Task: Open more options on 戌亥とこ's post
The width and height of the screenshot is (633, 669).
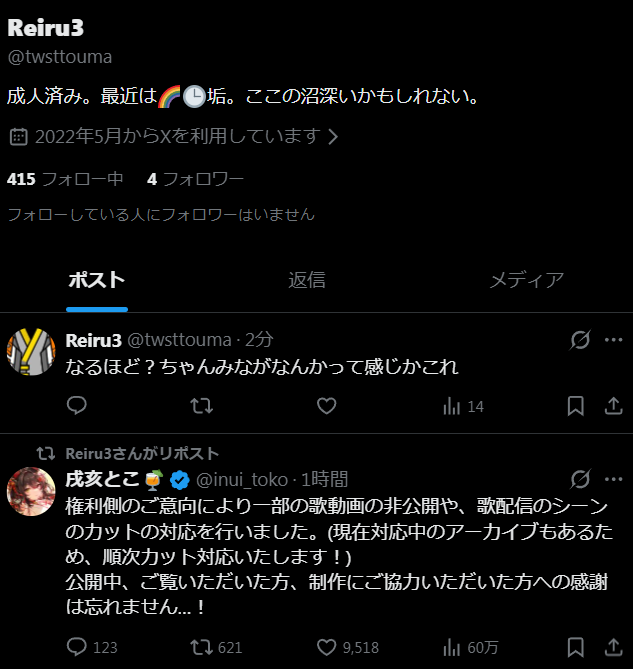Action: [614, 479]
